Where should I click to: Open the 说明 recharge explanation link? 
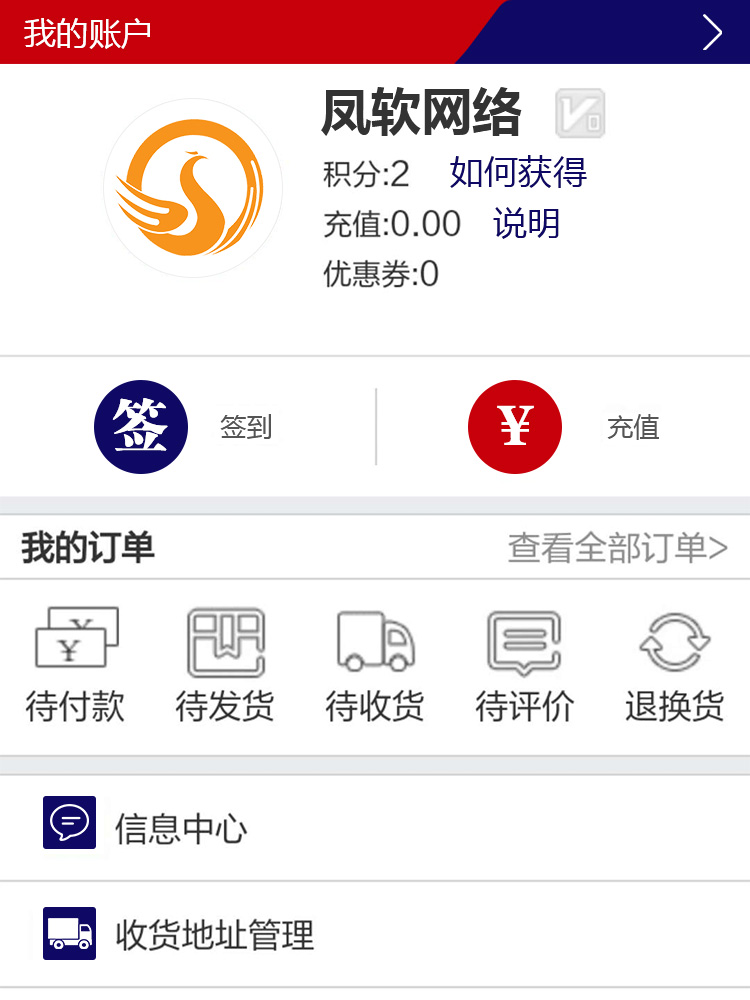tap(526, 224)
